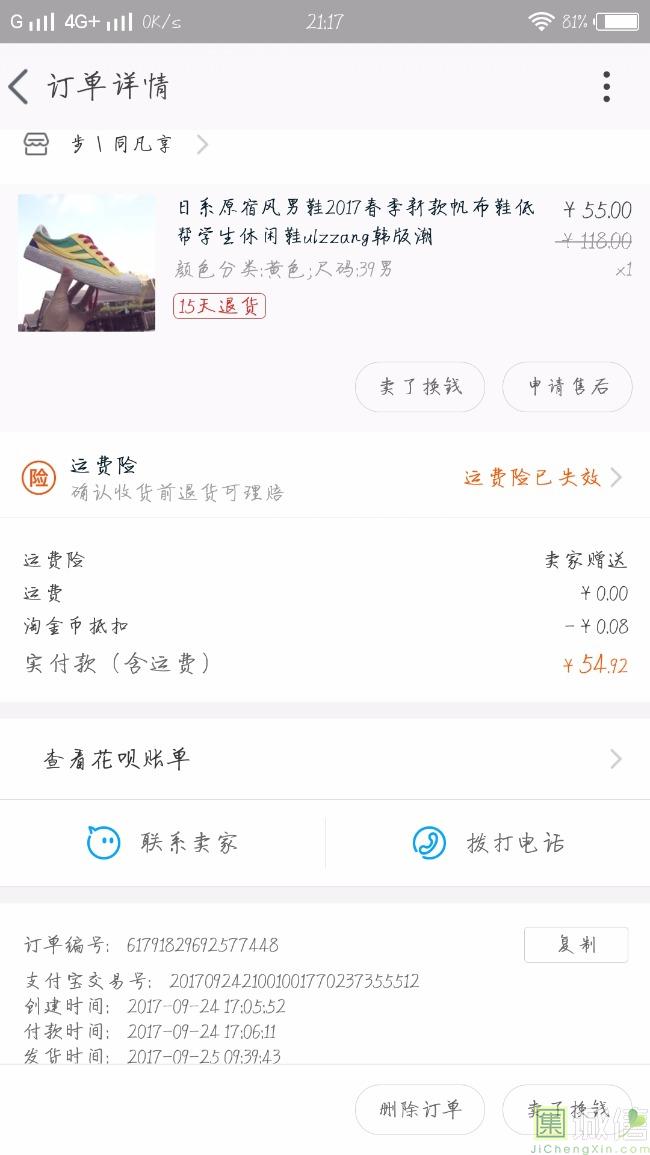
Task: Go back from 订单详情 page
Action: tap(19, 87)
